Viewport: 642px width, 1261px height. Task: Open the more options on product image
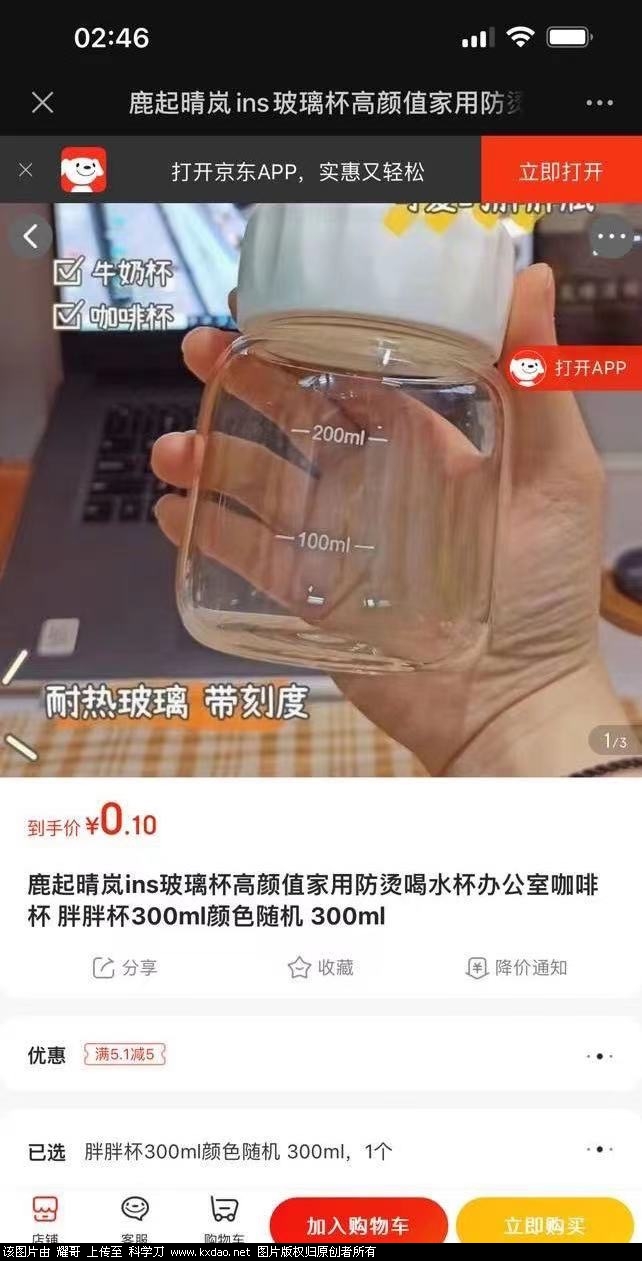[x=610, y=238]
